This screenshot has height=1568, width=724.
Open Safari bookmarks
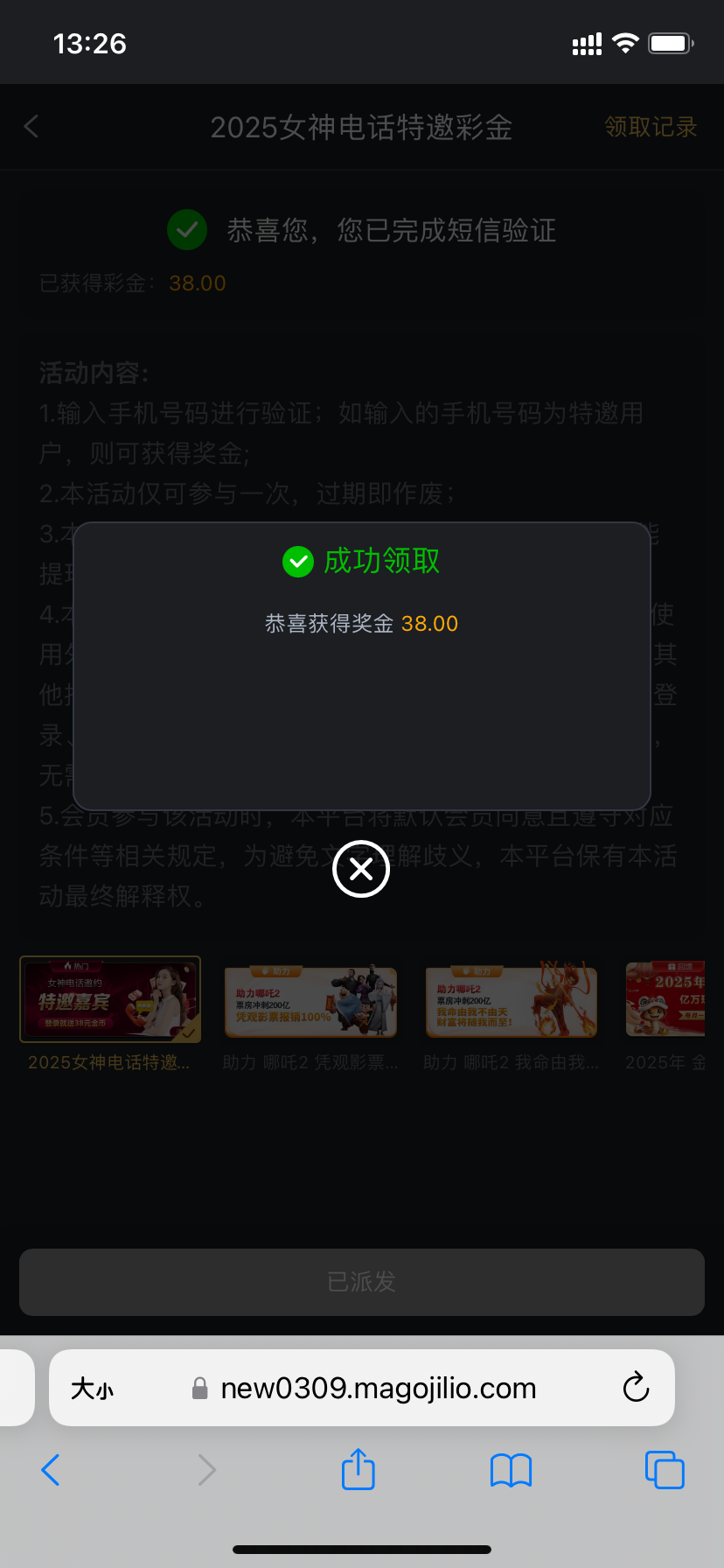coord(511,1470)
